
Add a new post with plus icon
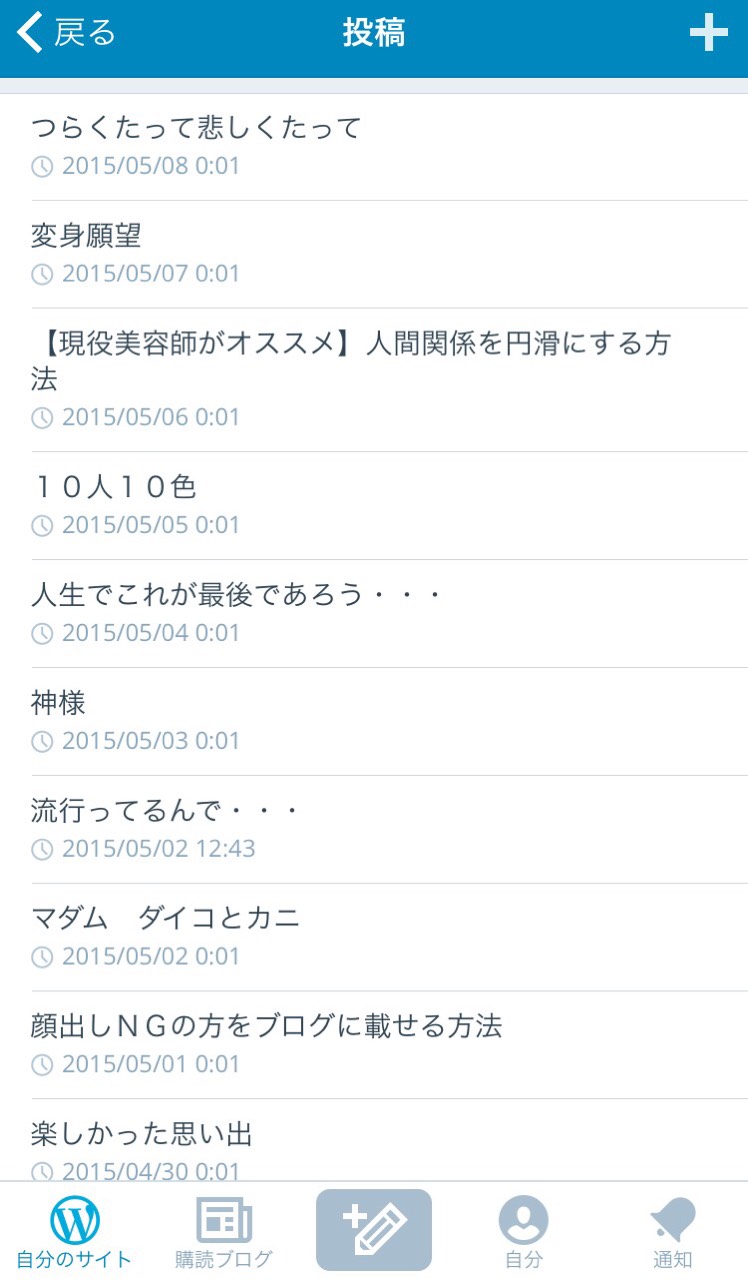coord(708,34)
